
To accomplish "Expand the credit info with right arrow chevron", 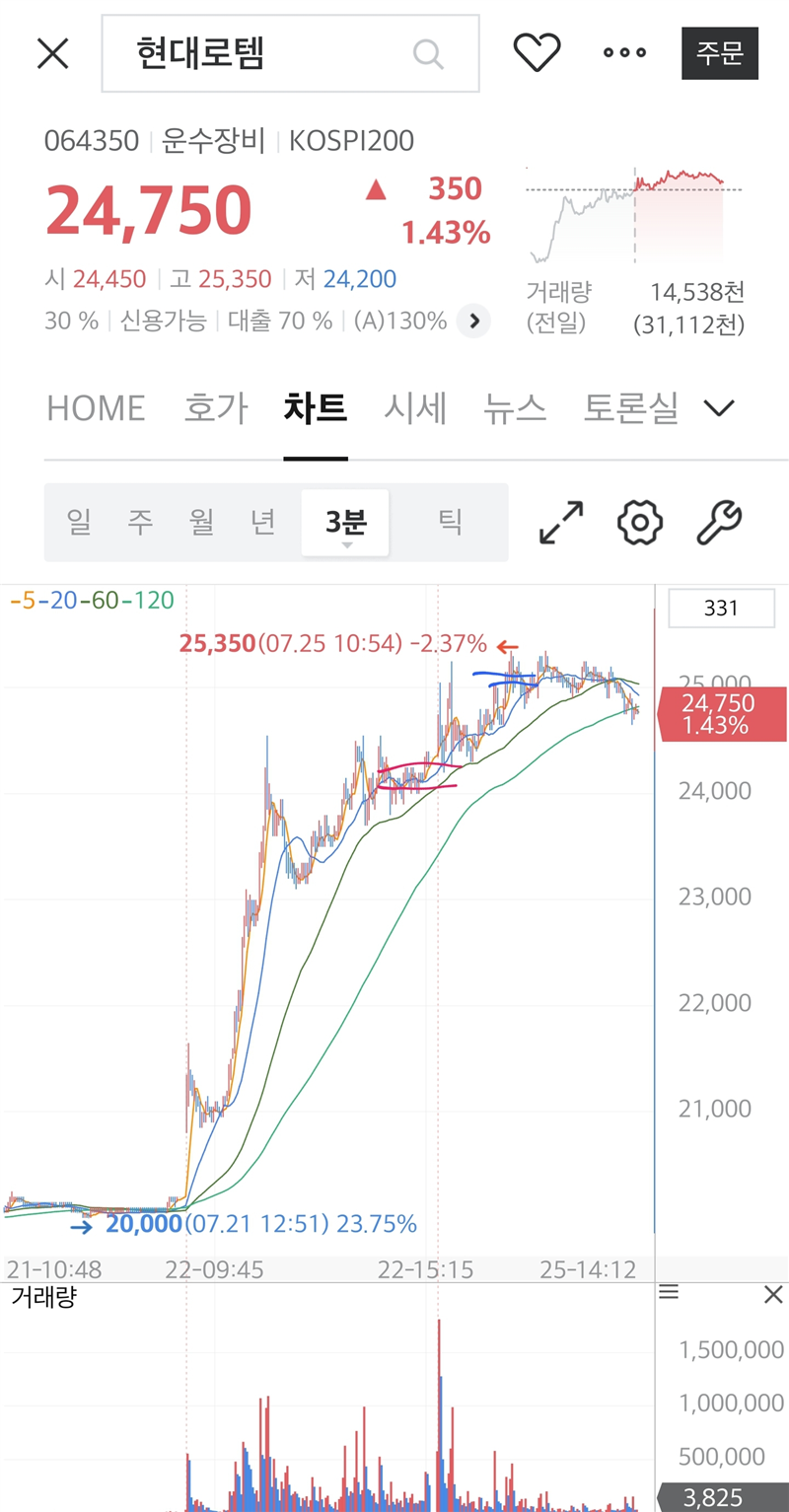I will [x=473, y=322].
